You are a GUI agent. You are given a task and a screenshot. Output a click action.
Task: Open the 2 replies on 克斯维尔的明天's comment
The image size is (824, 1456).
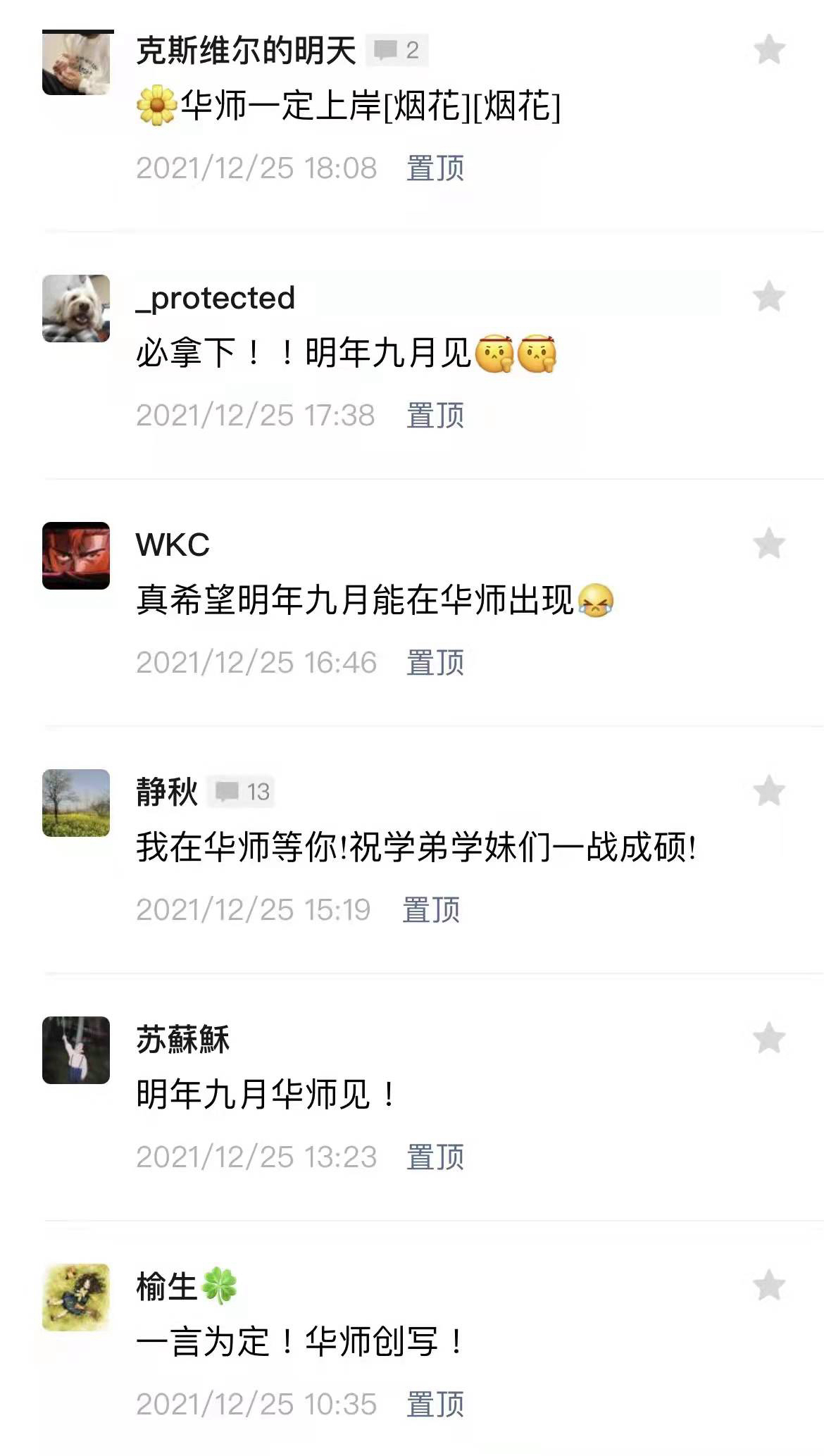click(x=397, y=50)
